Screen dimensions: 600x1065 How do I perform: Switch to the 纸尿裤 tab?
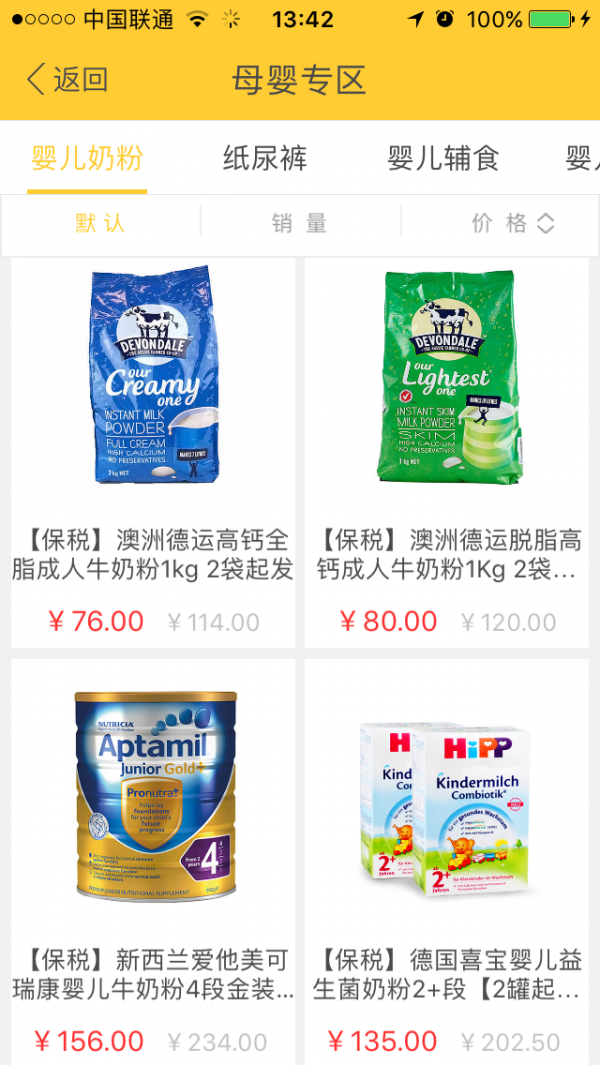(264, 158)
